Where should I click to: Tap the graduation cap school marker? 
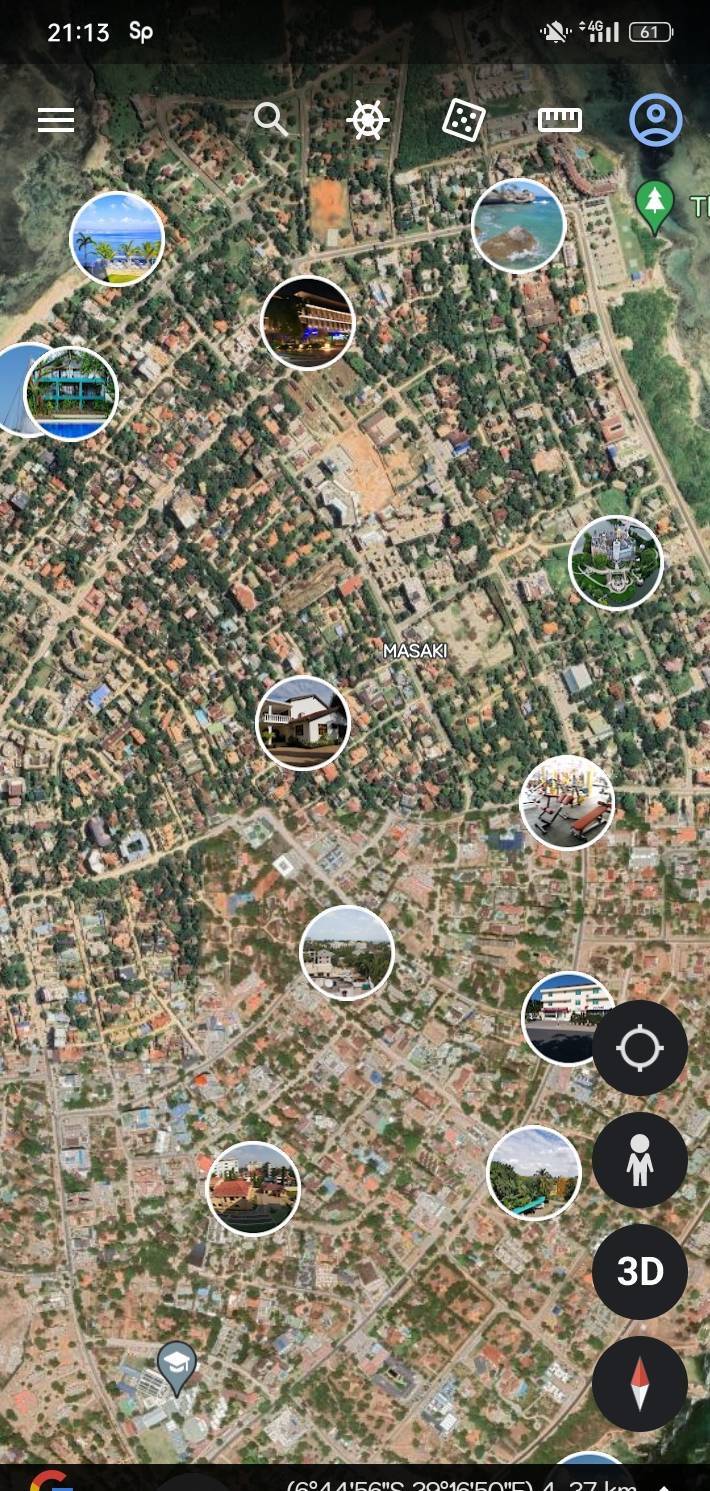point(177,1367)
